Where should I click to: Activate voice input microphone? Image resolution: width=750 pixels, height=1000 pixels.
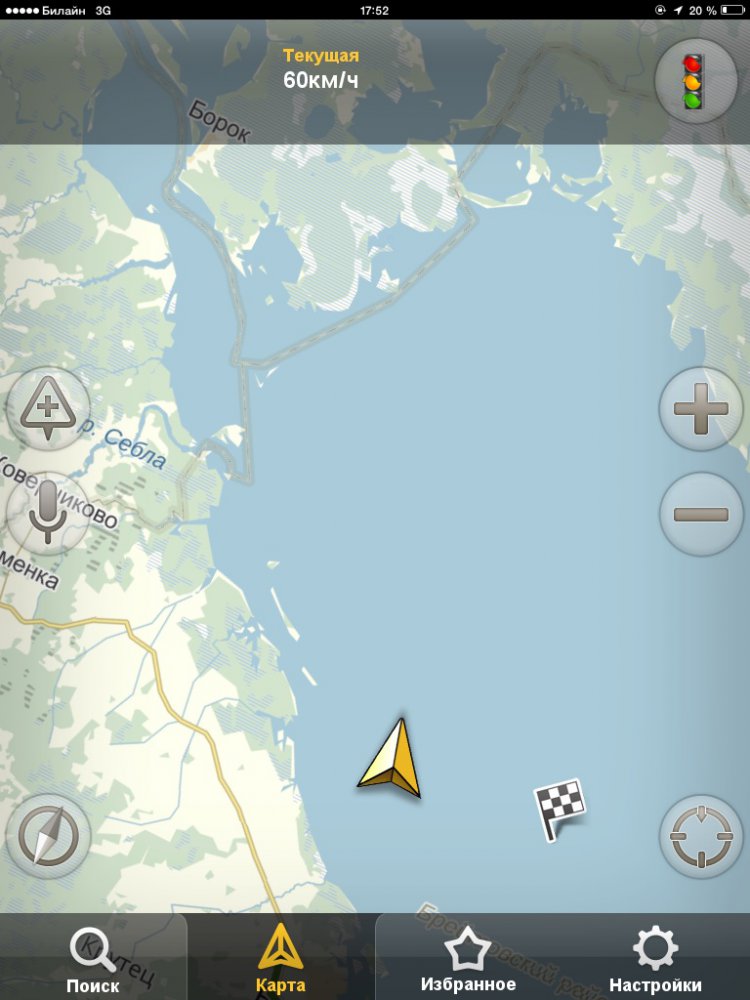(x=47, y=514)
